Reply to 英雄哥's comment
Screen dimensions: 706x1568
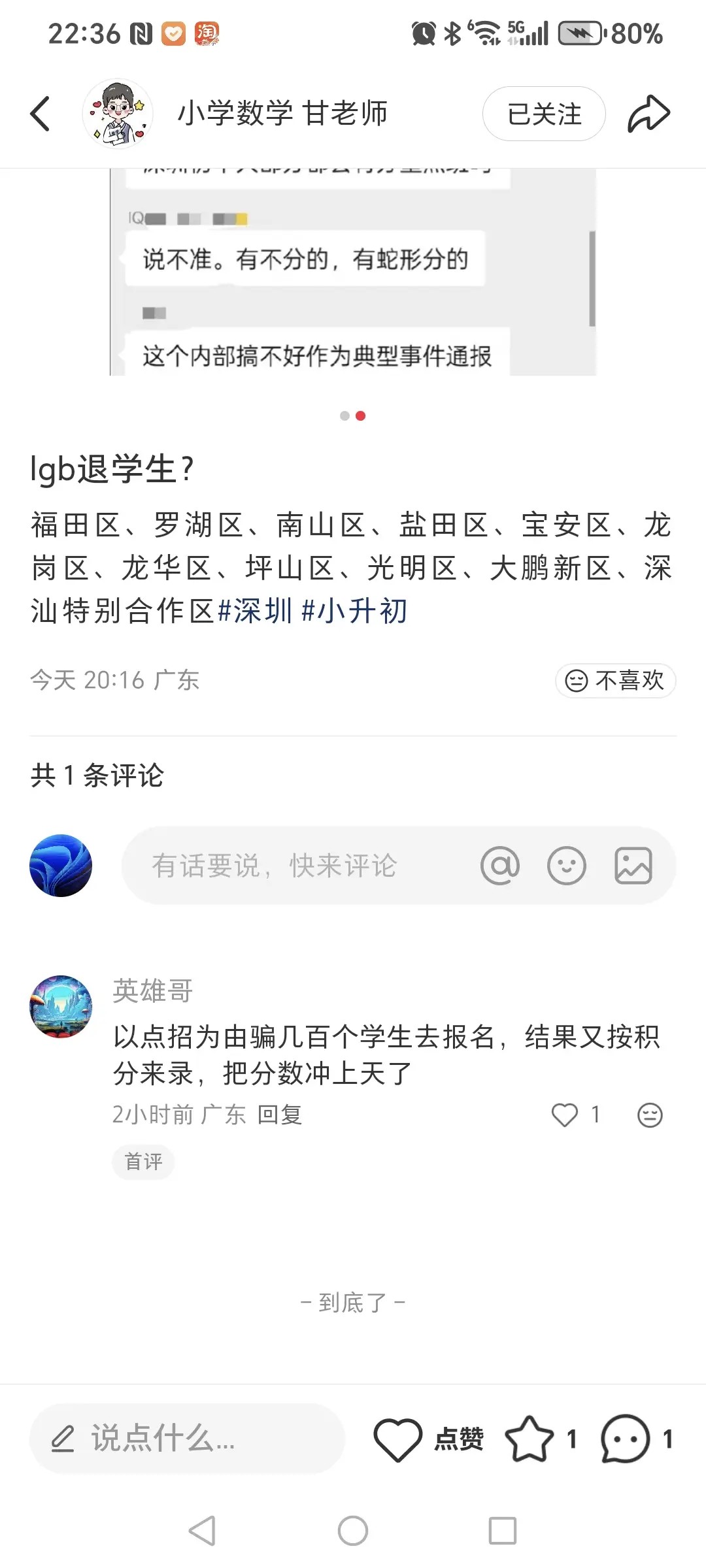[280, 1115]
